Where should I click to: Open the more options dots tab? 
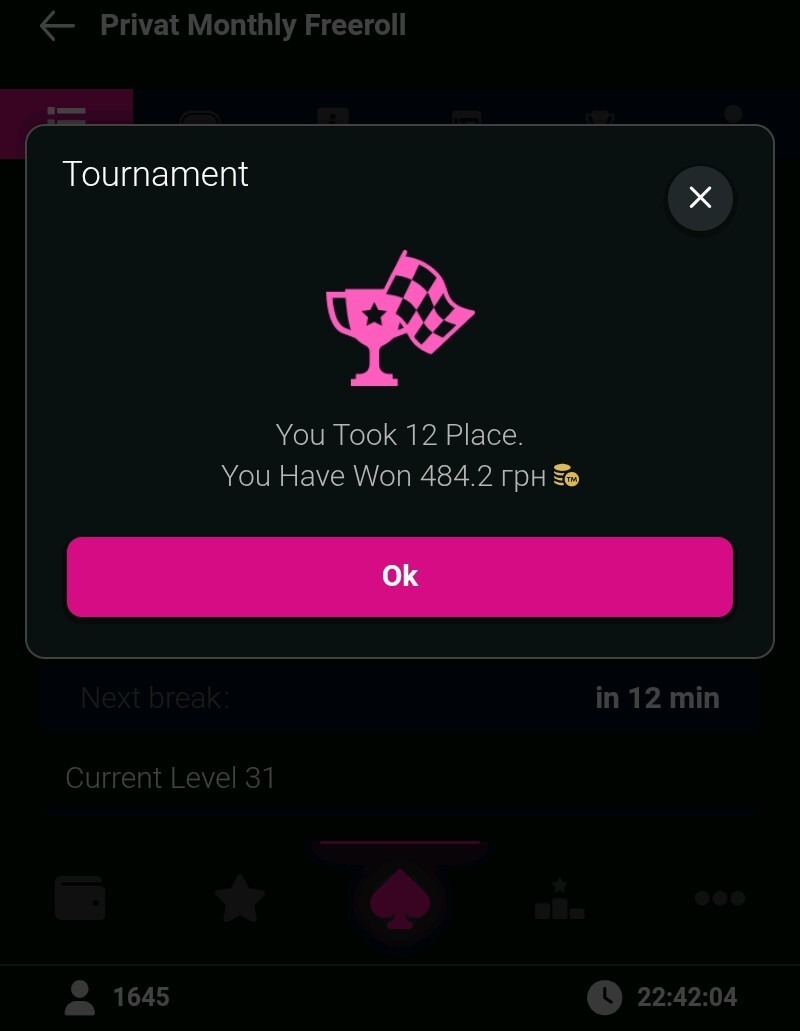[x=719, y=898]
